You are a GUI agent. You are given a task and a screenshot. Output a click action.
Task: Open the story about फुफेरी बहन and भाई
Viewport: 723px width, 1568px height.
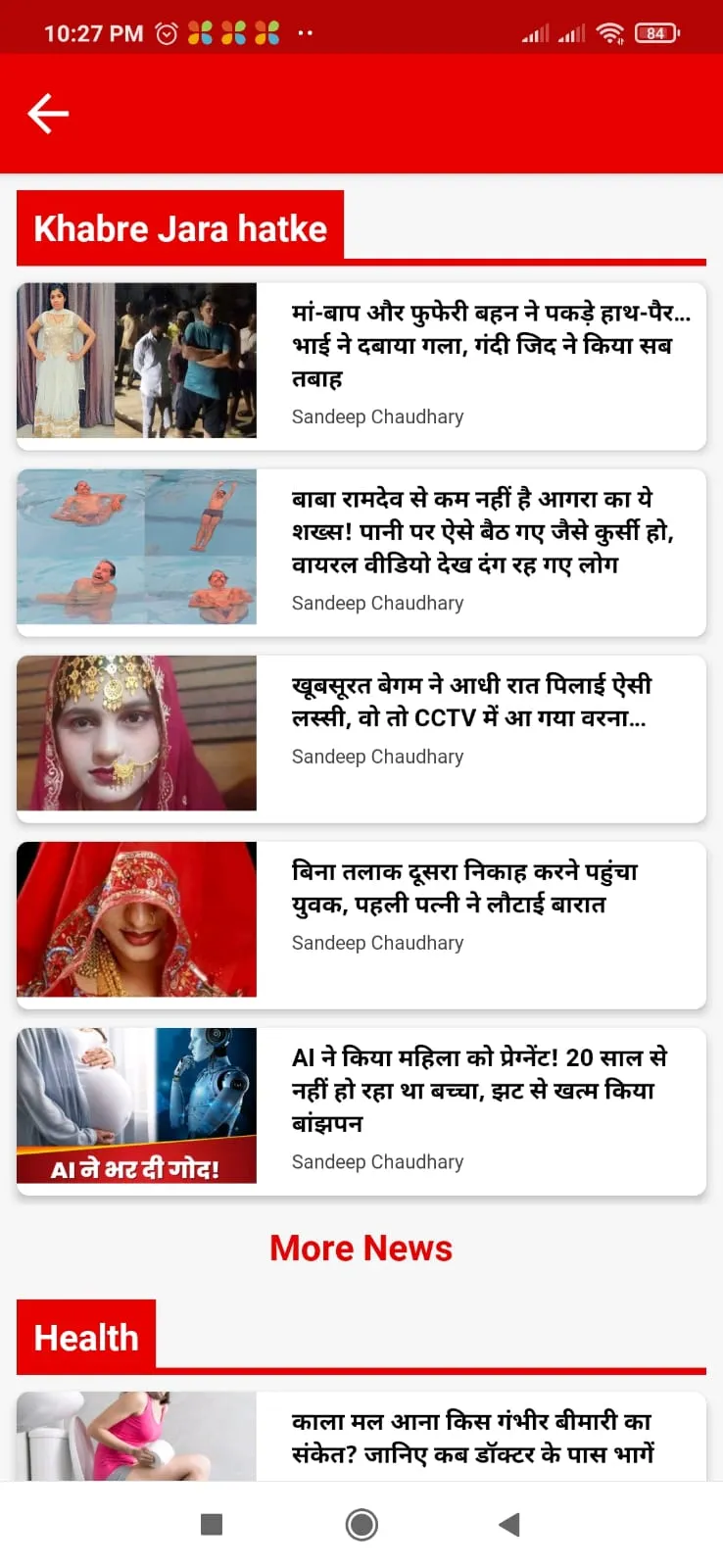click(490, 346)
